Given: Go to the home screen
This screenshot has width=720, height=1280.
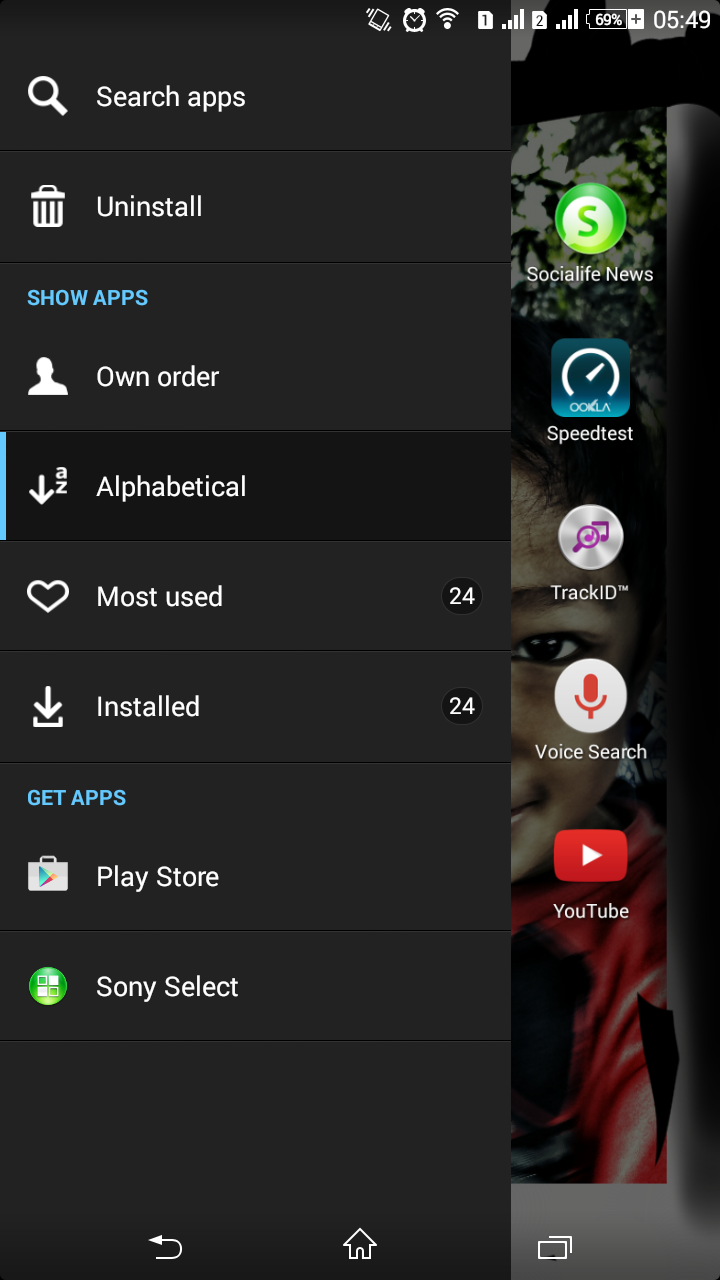Looking at the screenshot, I should click(x=360, y=1246).
